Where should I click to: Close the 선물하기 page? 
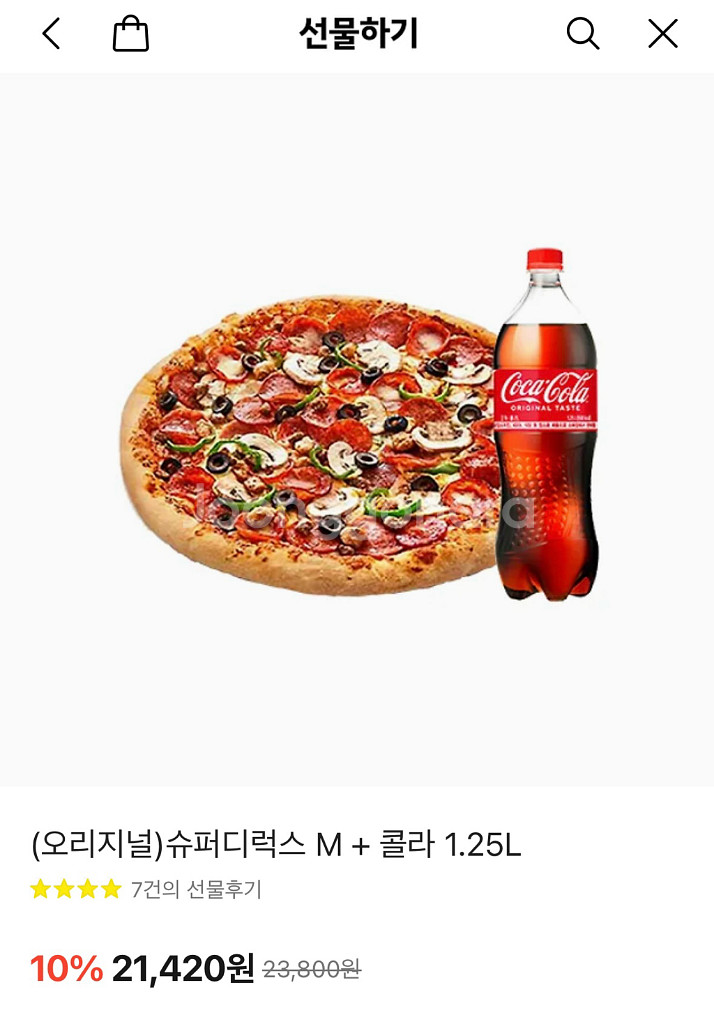663,35
